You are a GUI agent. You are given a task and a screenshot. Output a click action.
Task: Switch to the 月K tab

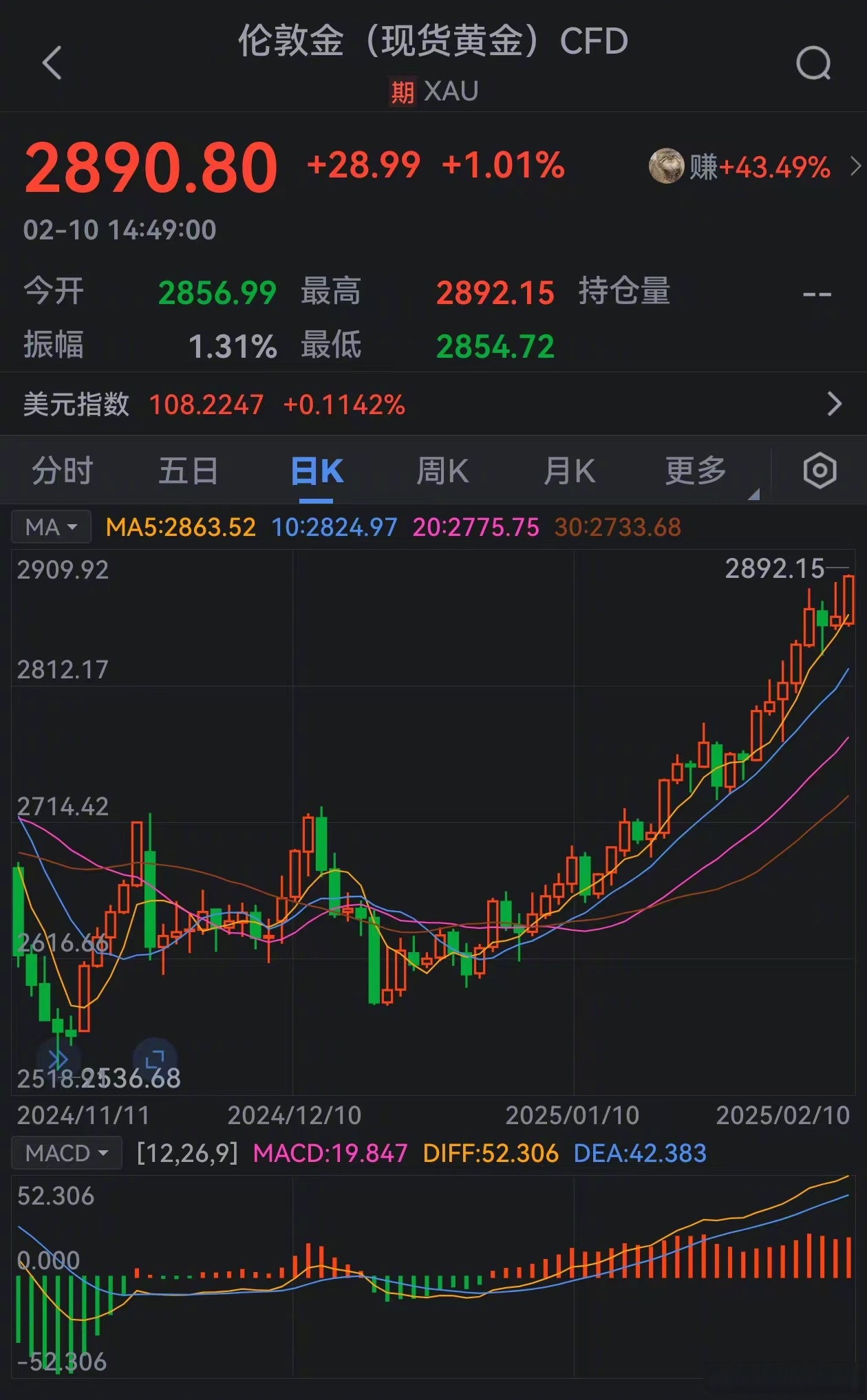click(x=569, y=471)
